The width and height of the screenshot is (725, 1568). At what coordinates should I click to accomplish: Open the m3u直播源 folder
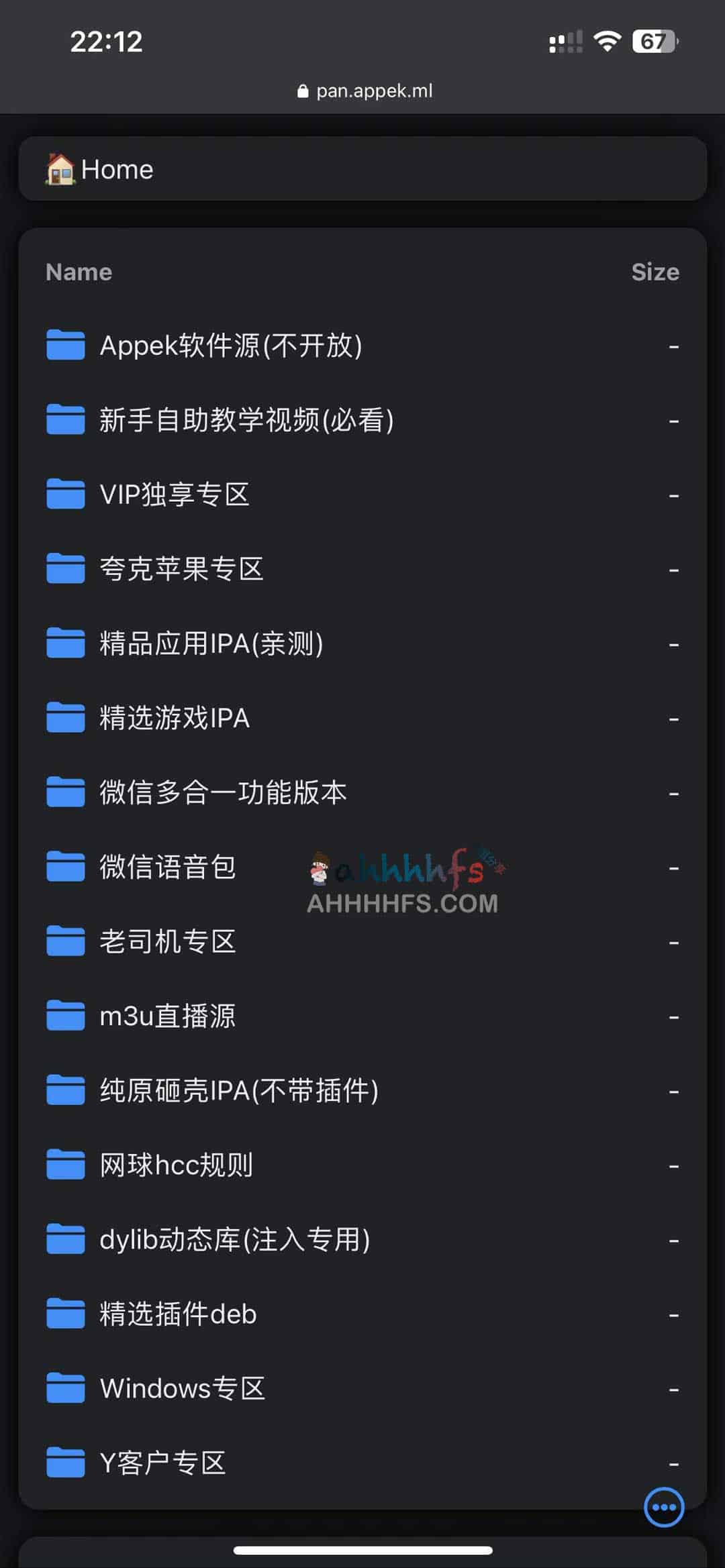168,1016
